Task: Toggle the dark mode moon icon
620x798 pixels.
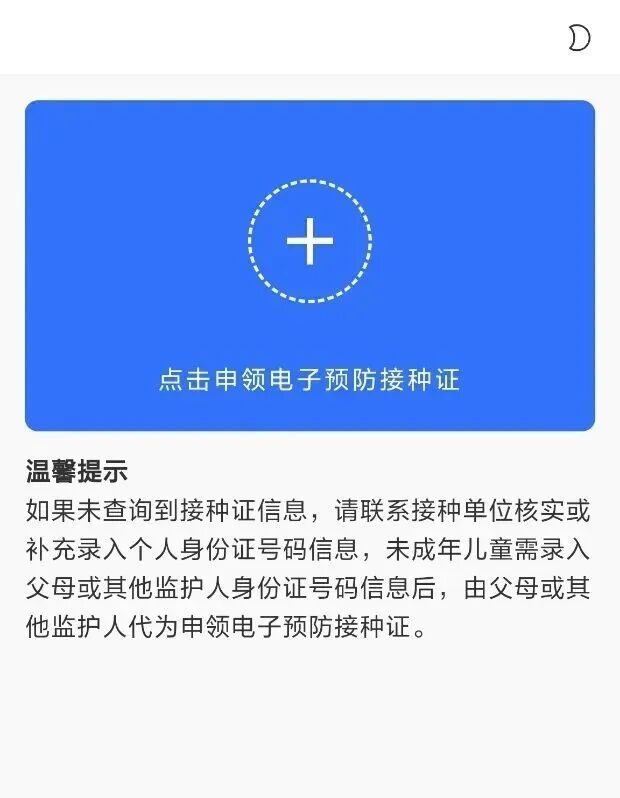Action: [x=579, y=38]
